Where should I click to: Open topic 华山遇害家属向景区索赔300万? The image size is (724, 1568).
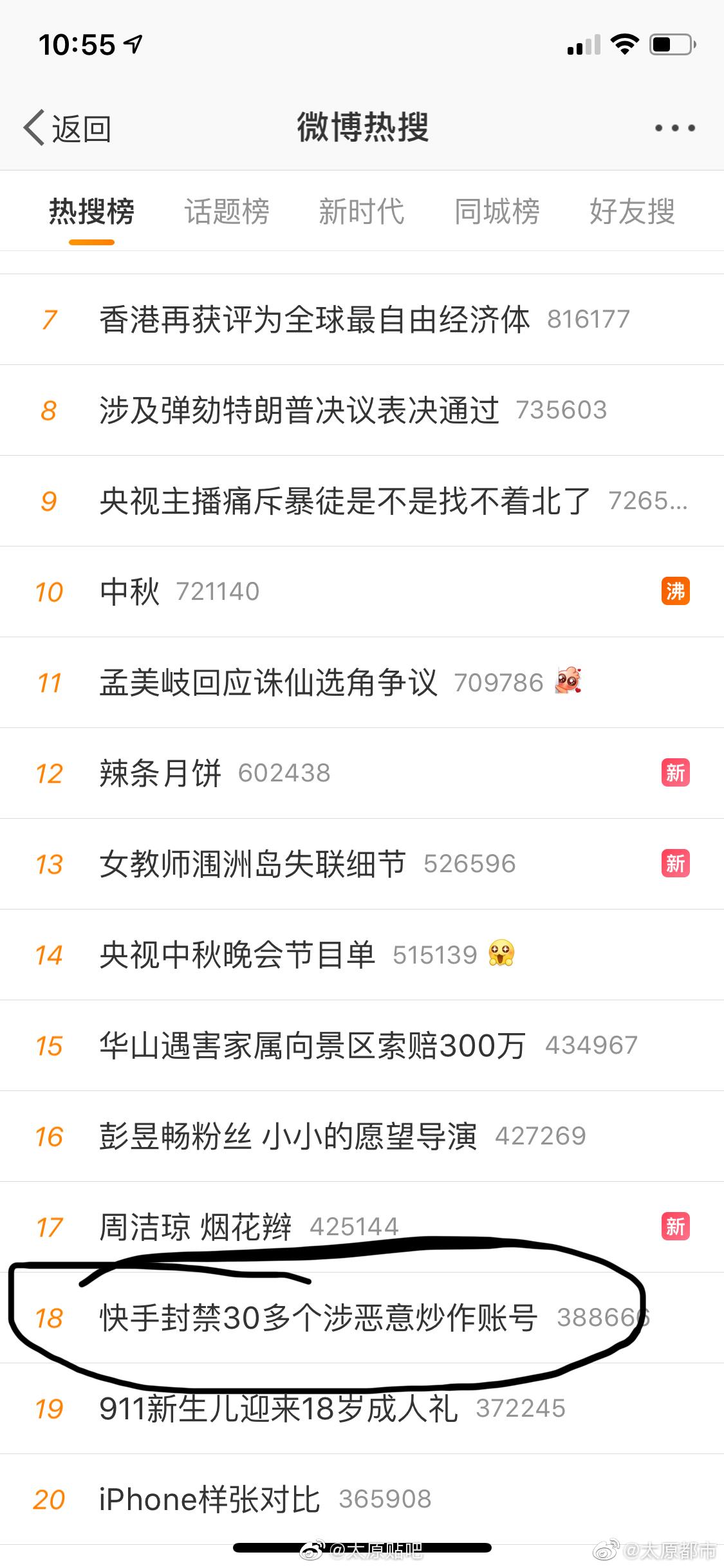point(312,1046)
